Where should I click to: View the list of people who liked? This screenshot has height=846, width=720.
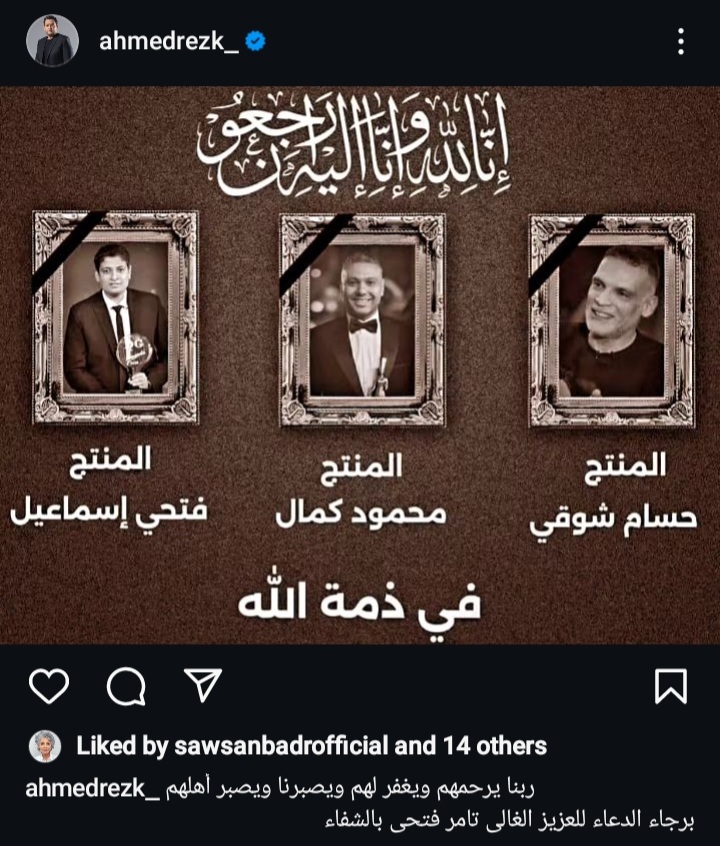pyautogui.click(x=311, y=745)
